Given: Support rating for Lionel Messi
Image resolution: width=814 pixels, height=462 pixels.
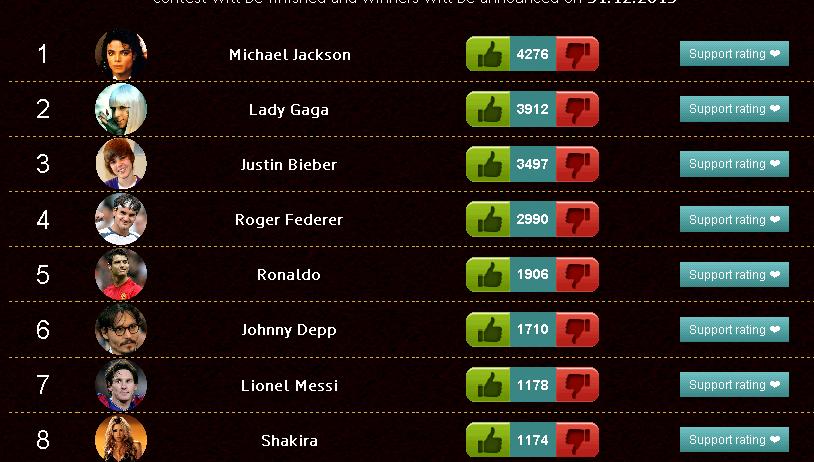Looking at the screenshot, I should 734,384.
